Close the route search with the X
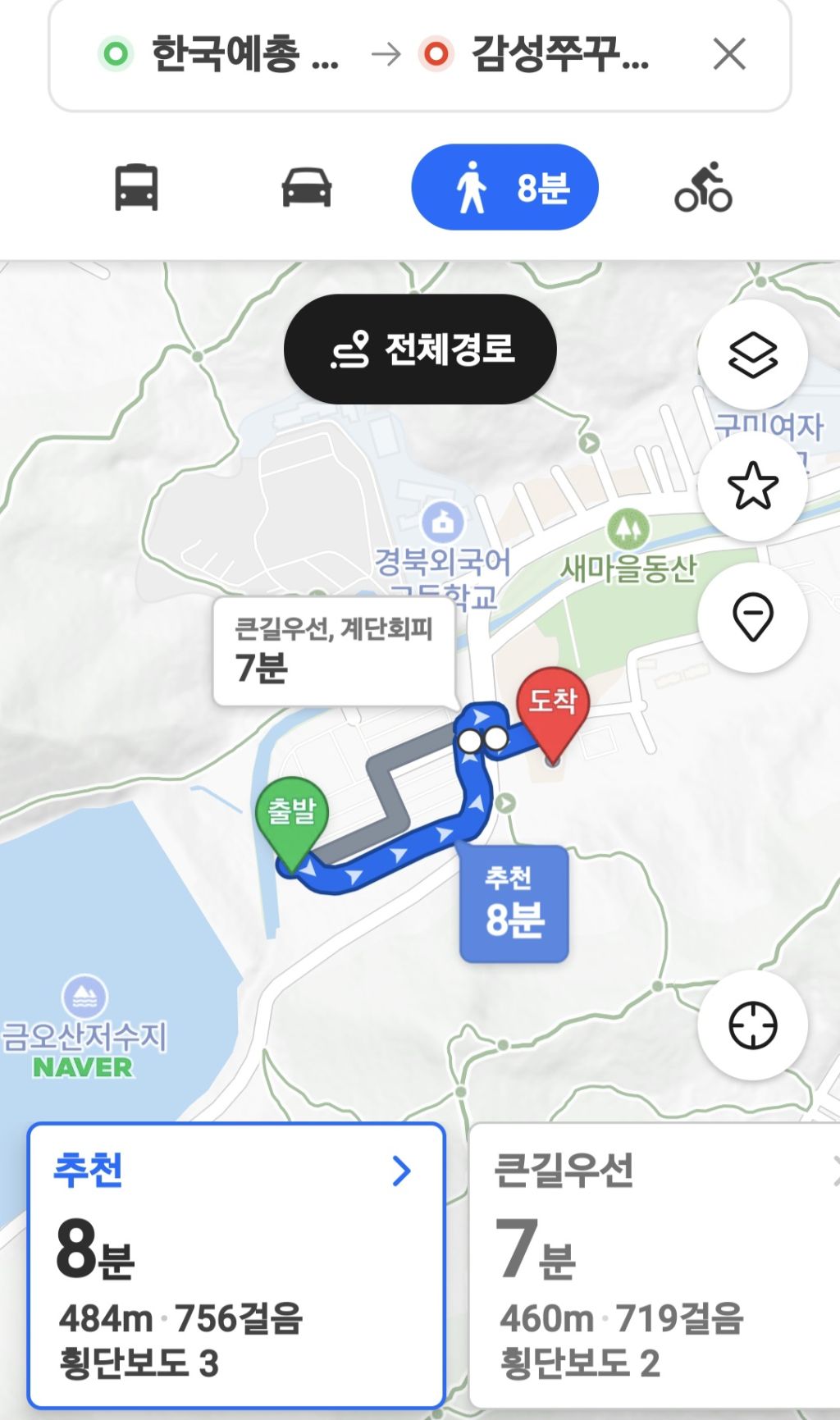This screenshot has width=840, height=1420. point(729,55)
